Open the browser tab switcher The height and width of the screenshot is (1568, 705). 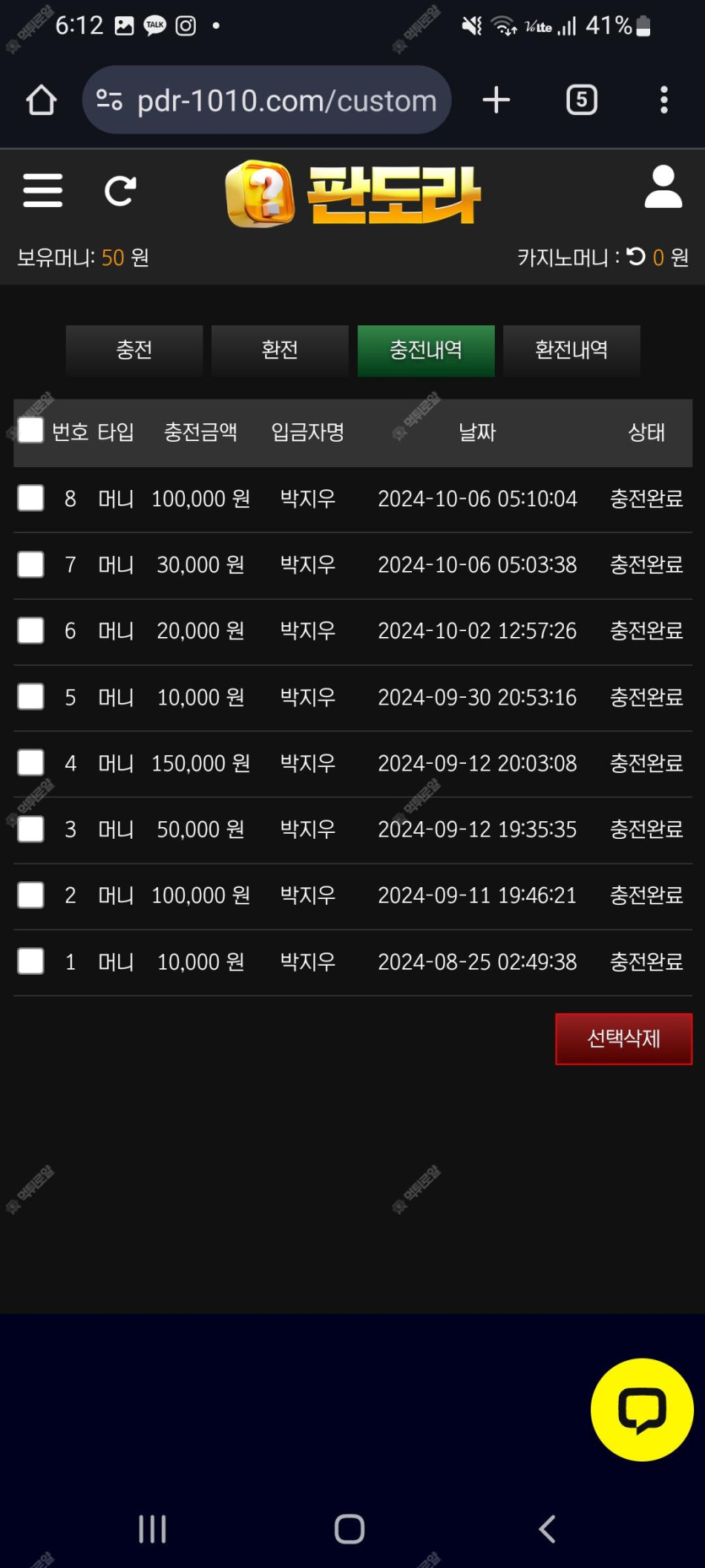(x=582, y=100)
